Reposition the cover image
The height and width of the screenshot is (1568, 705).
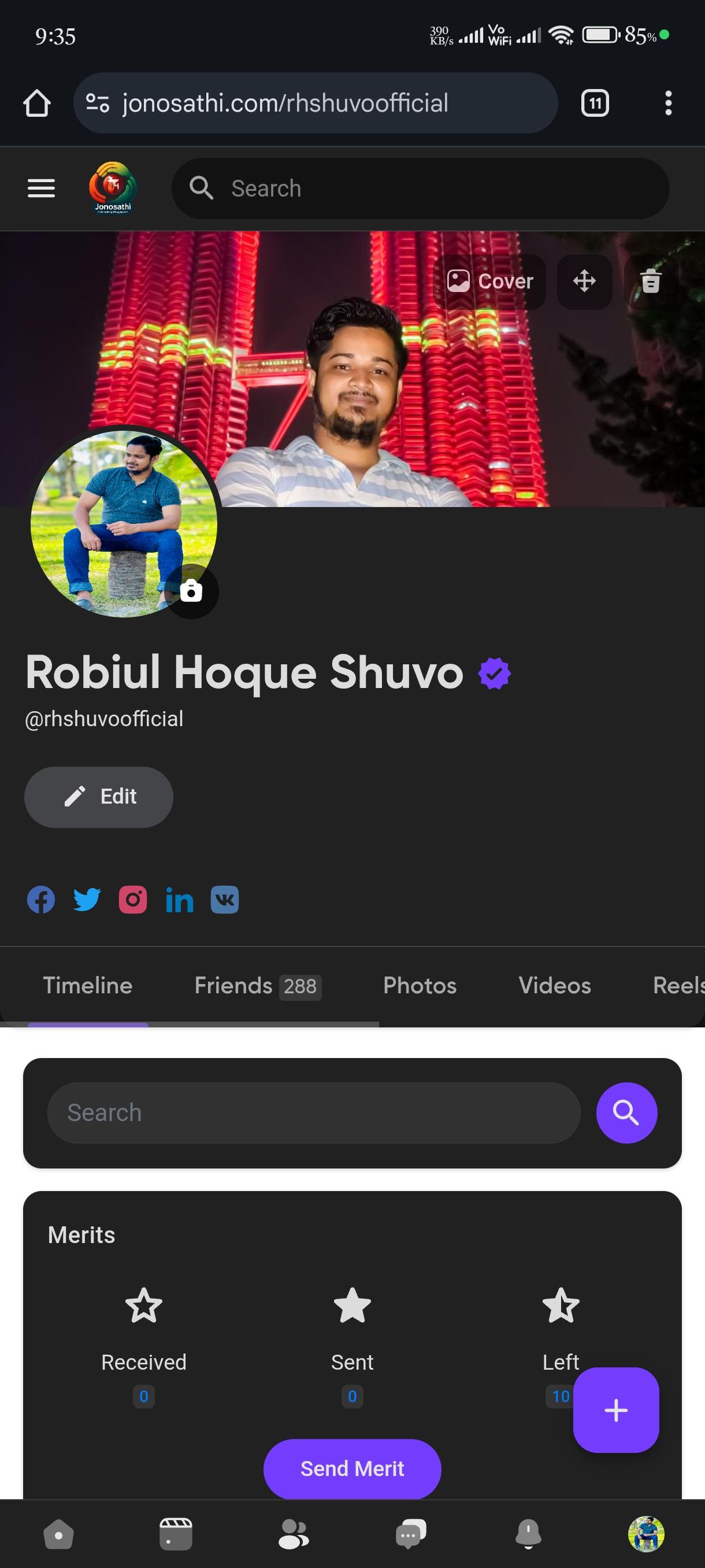coord(584,281)
